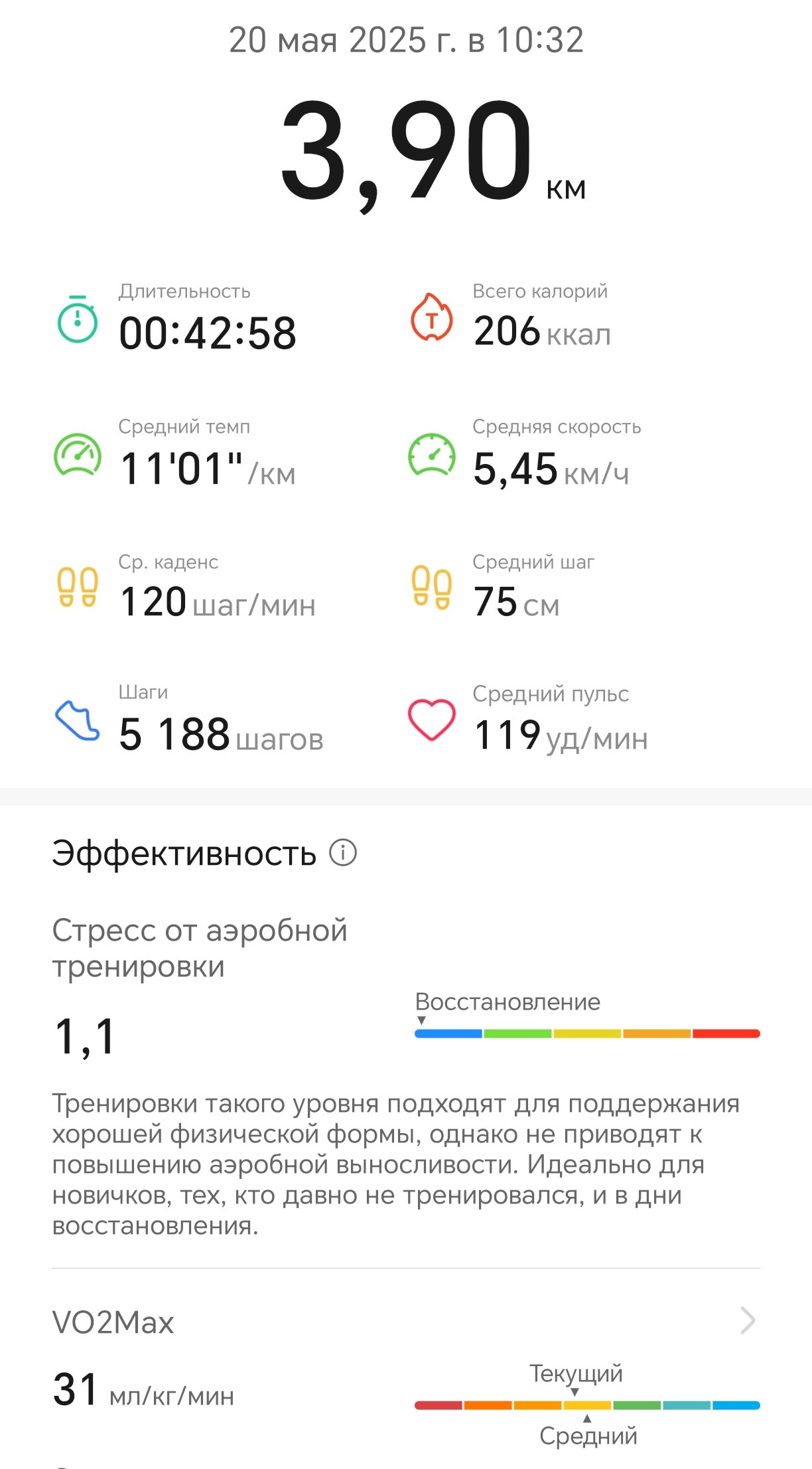The image size is (812, 1469).
Task: Open the info icon next to Эффективность
Action: tap(343, 852)
